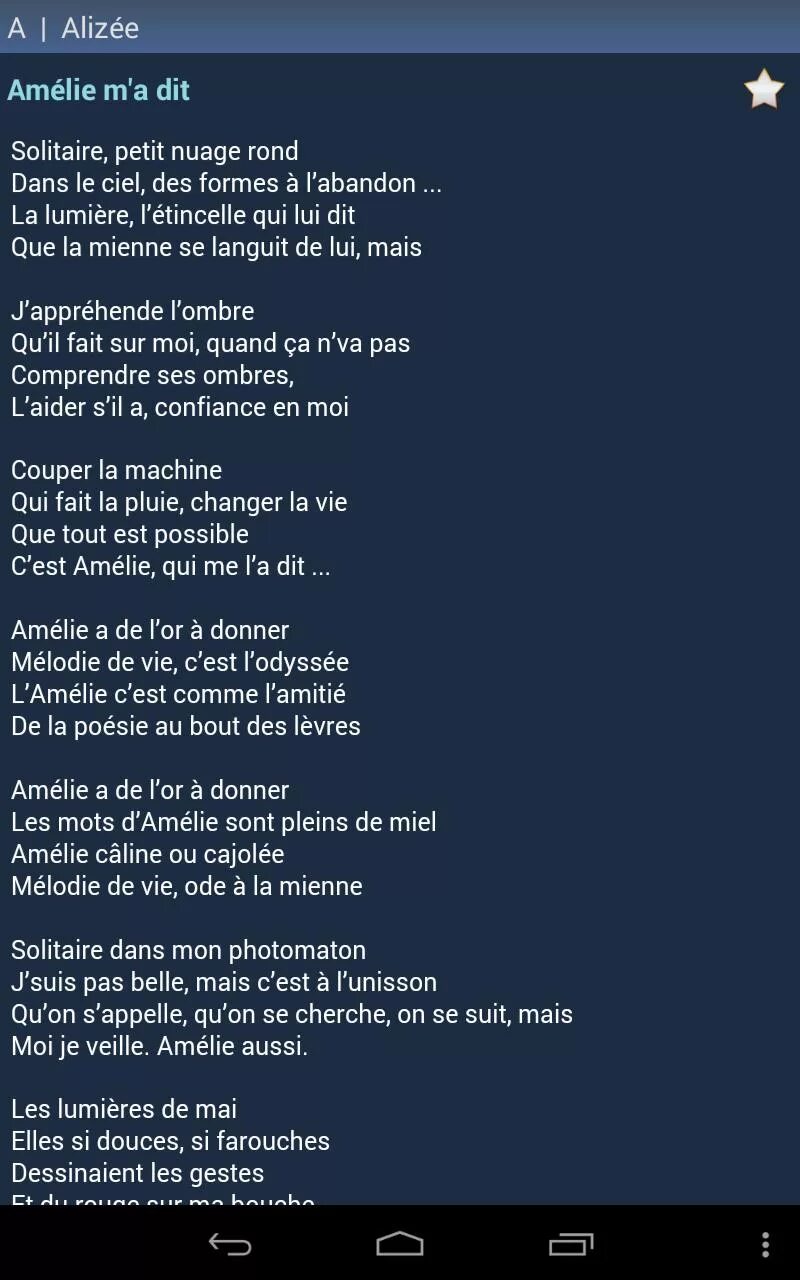Viewport: 800px width, 1280px height.
Task: Go back with the system back button
Action: click(x=229, y=1244)
